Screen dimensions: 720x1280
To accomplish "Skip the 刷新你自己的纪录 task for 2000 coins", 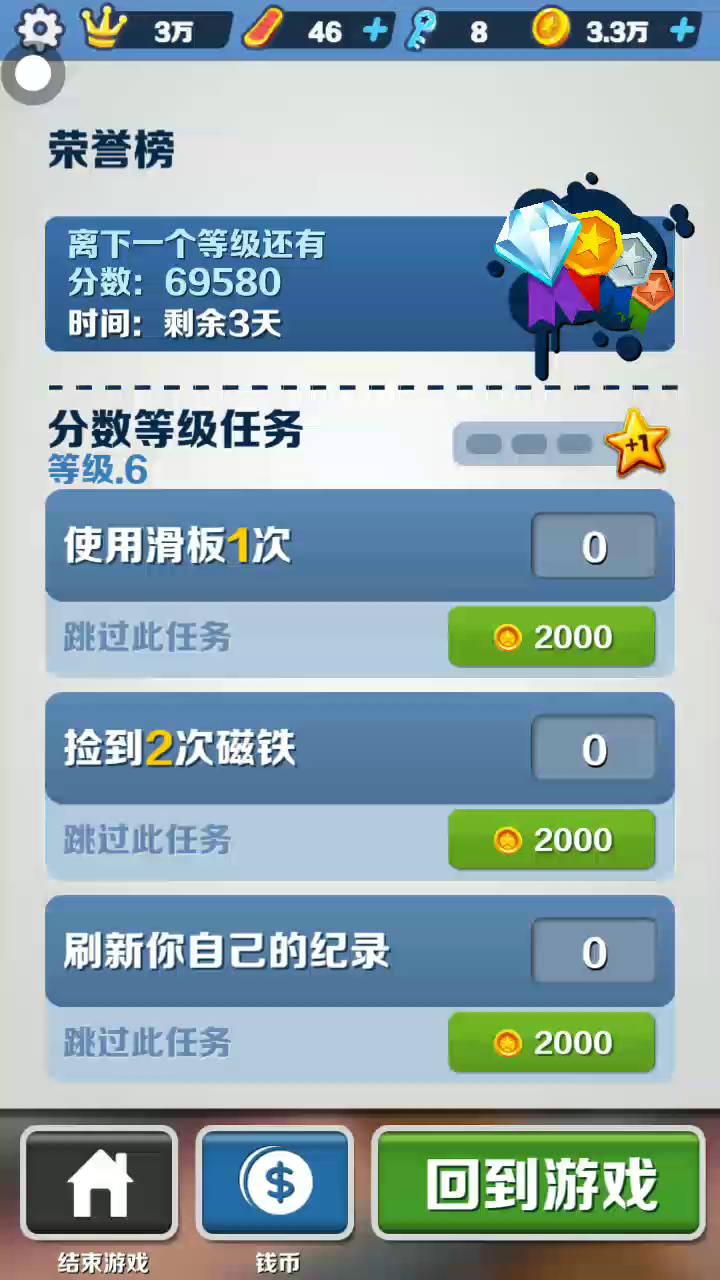I will (552, 1043).
